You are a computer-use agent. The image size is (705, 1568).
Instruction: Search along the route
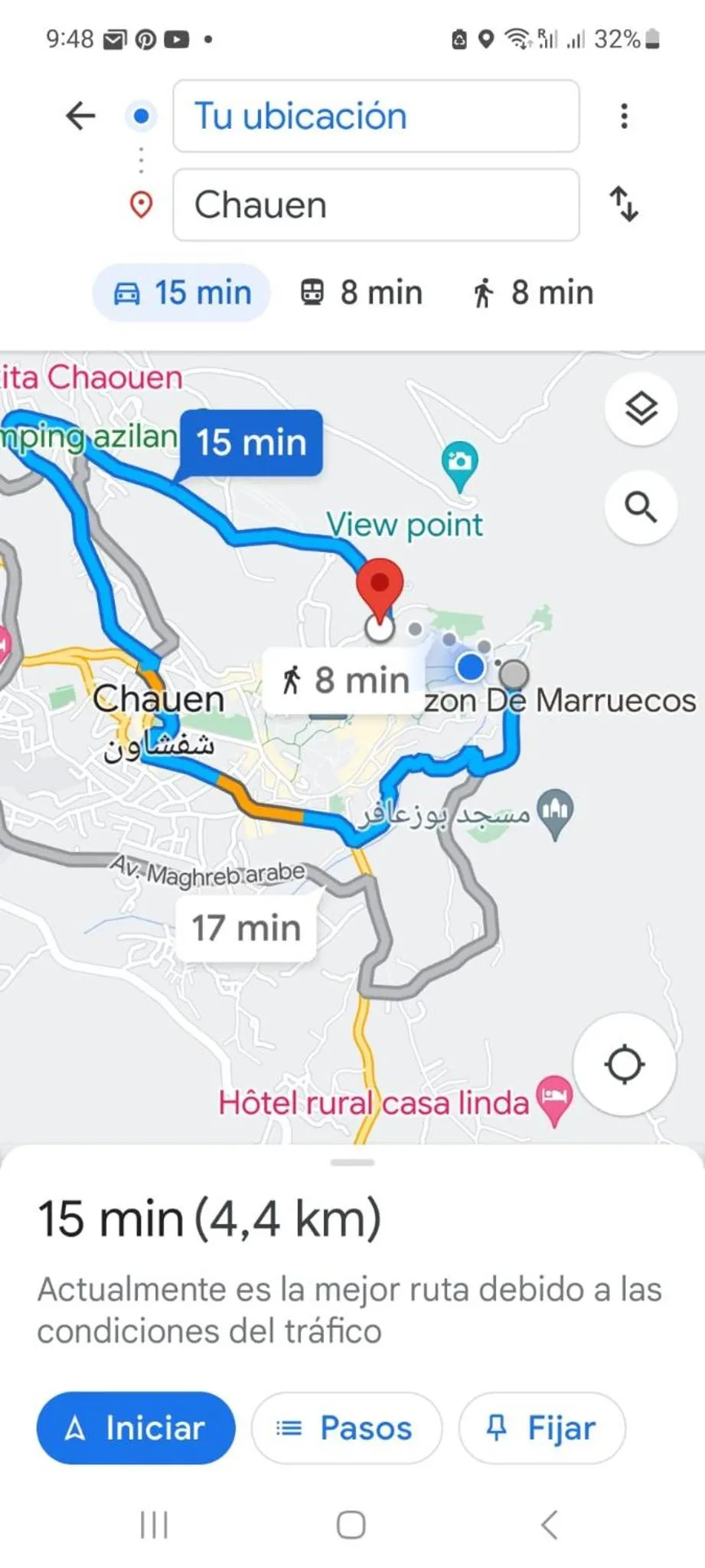[x=641, y=507]
